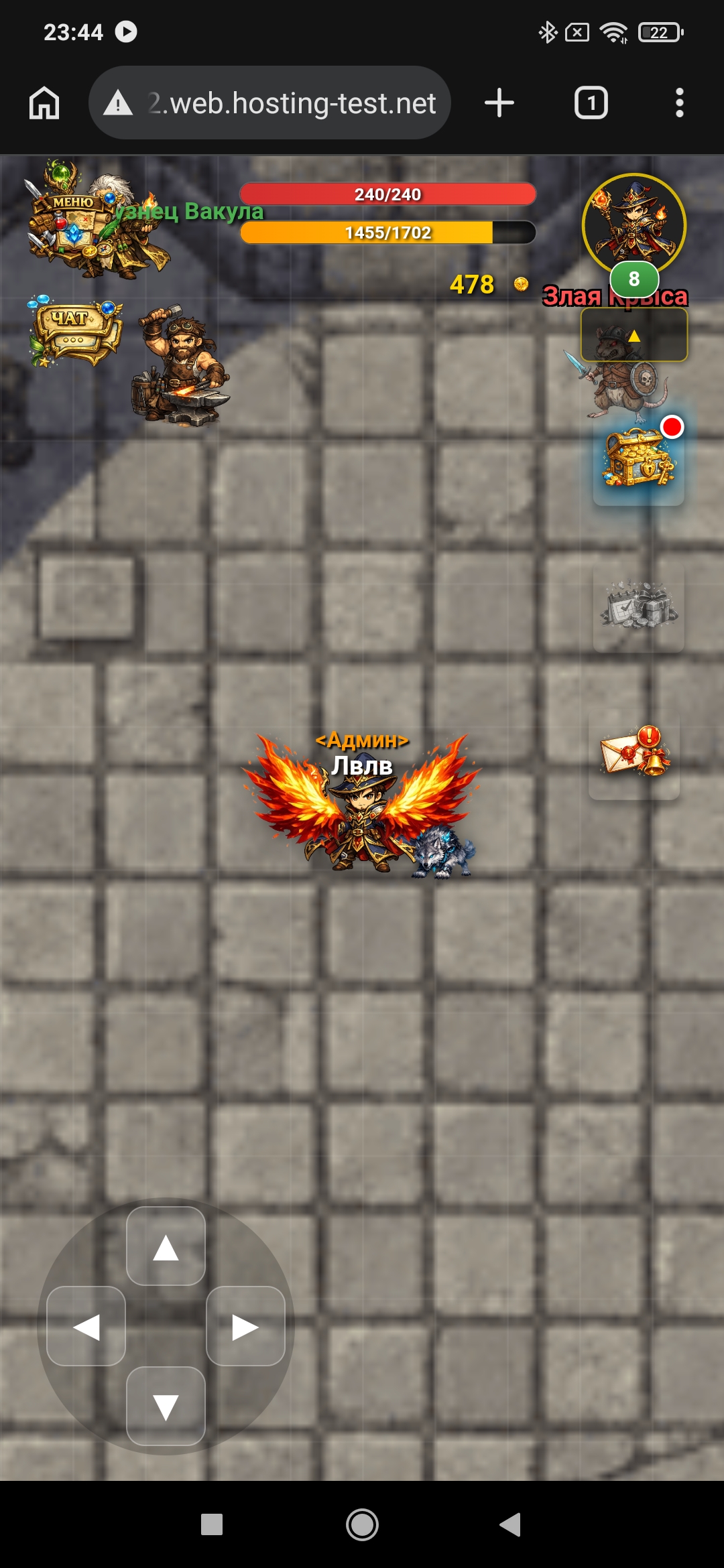Open the browser overflow menu
The width and height of the screenshot is (724, 1568).
pyautogui.click(x=679, y=103)
